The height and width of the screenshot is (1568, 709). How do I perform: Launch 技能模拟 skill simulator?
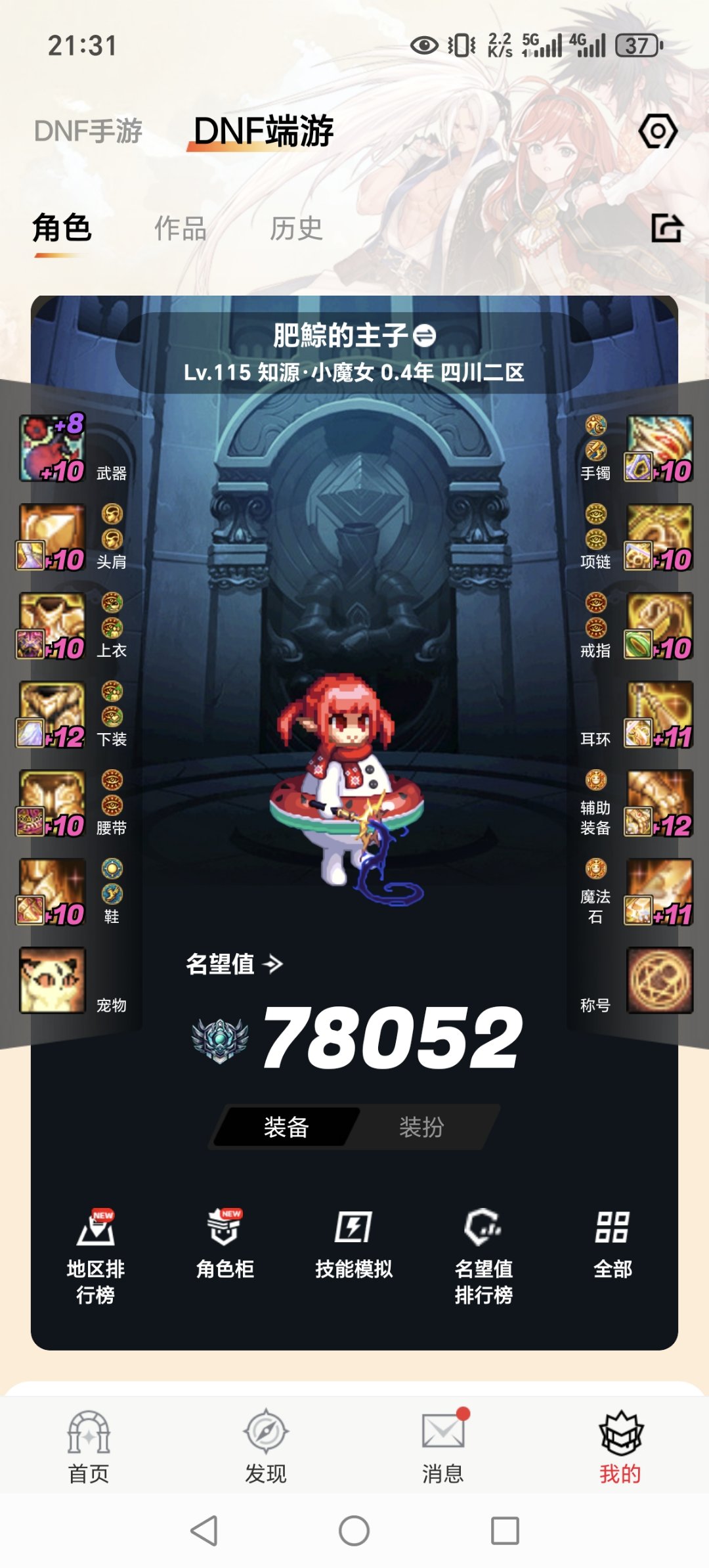click(354, 1243)
